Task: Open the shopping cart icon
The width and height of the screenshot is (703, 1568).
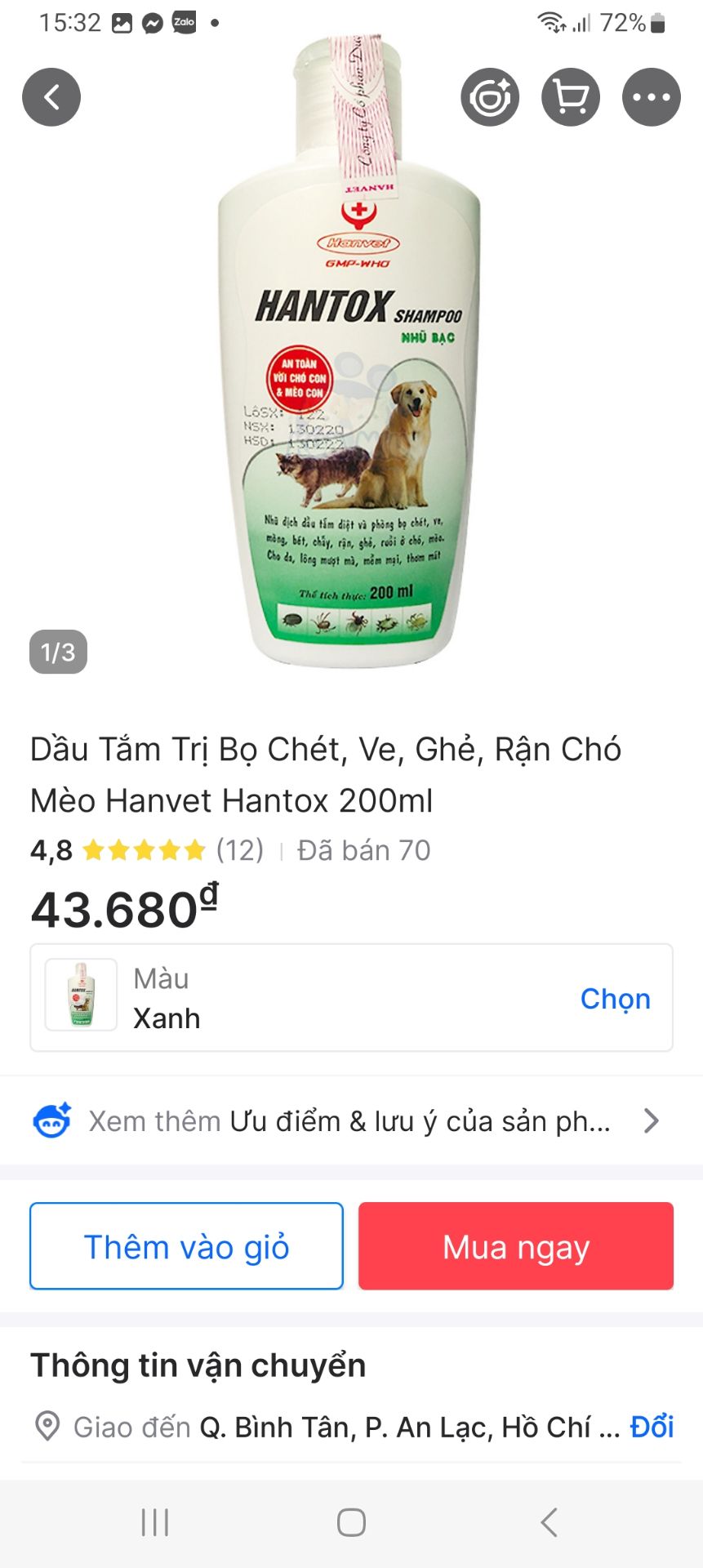Action: pyautogui.click(x=570, y=96)
